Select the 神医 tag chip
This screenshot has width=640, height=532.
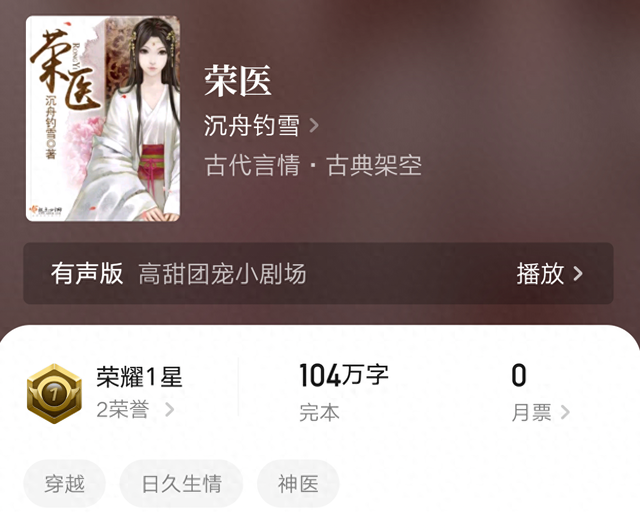pos(298,485)
